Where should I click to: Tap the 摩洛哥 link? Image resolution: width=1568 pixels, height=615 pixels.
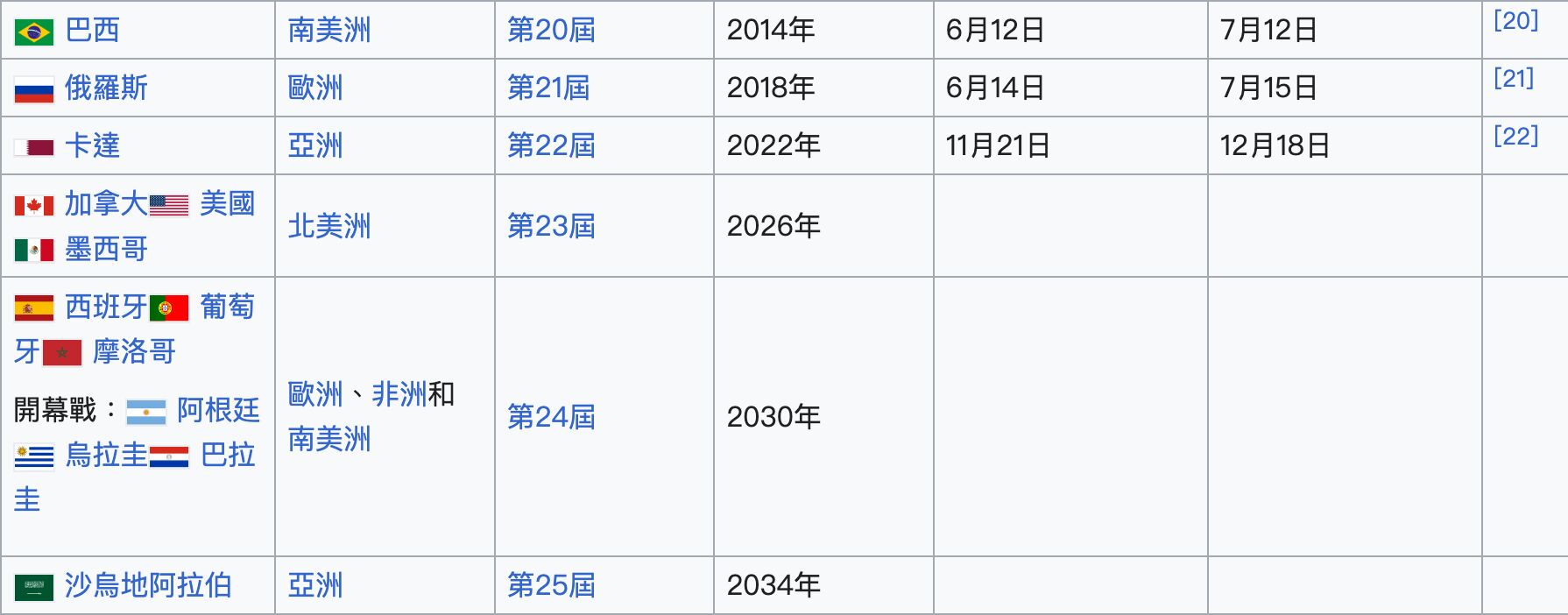134,352
